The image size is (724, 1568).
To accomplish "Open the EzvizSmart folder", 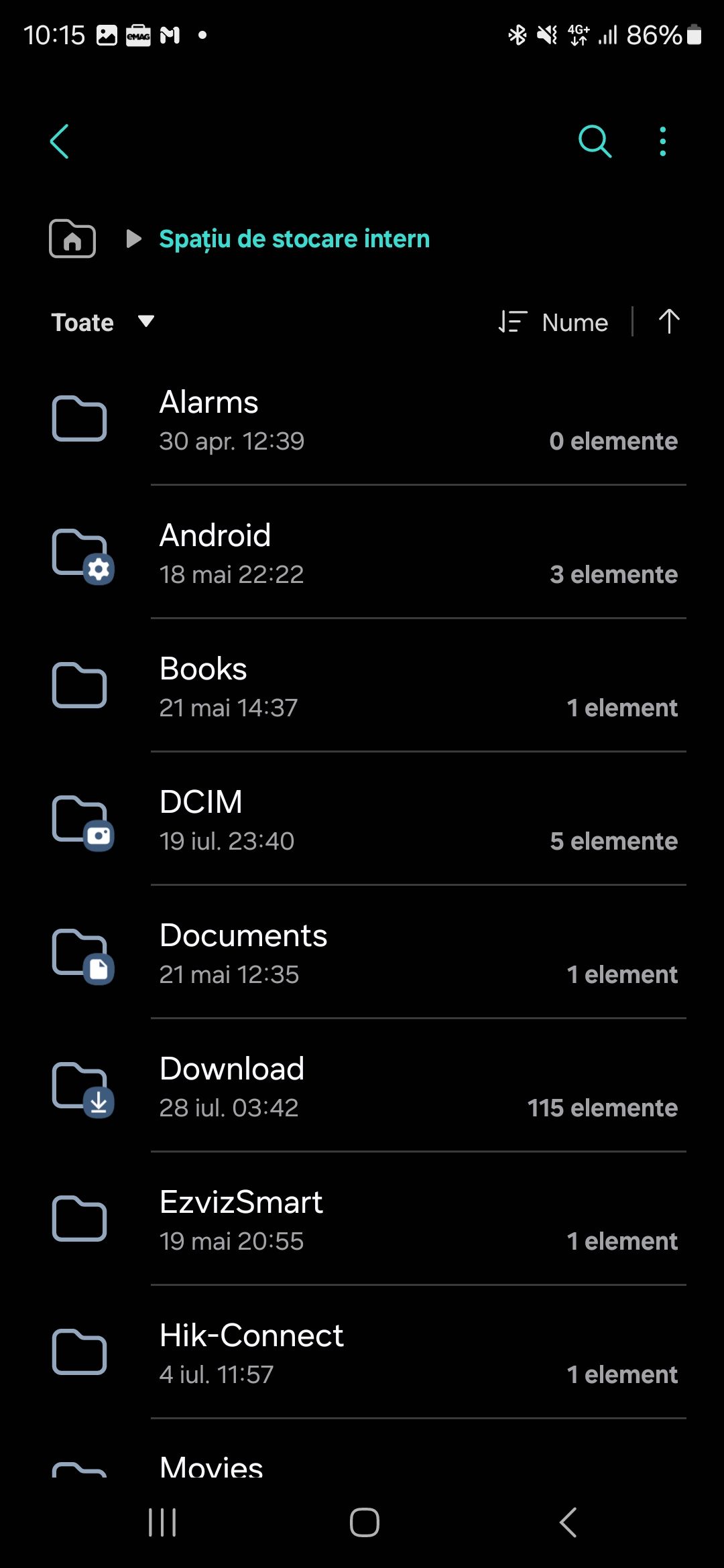I will coord(362,1220).
